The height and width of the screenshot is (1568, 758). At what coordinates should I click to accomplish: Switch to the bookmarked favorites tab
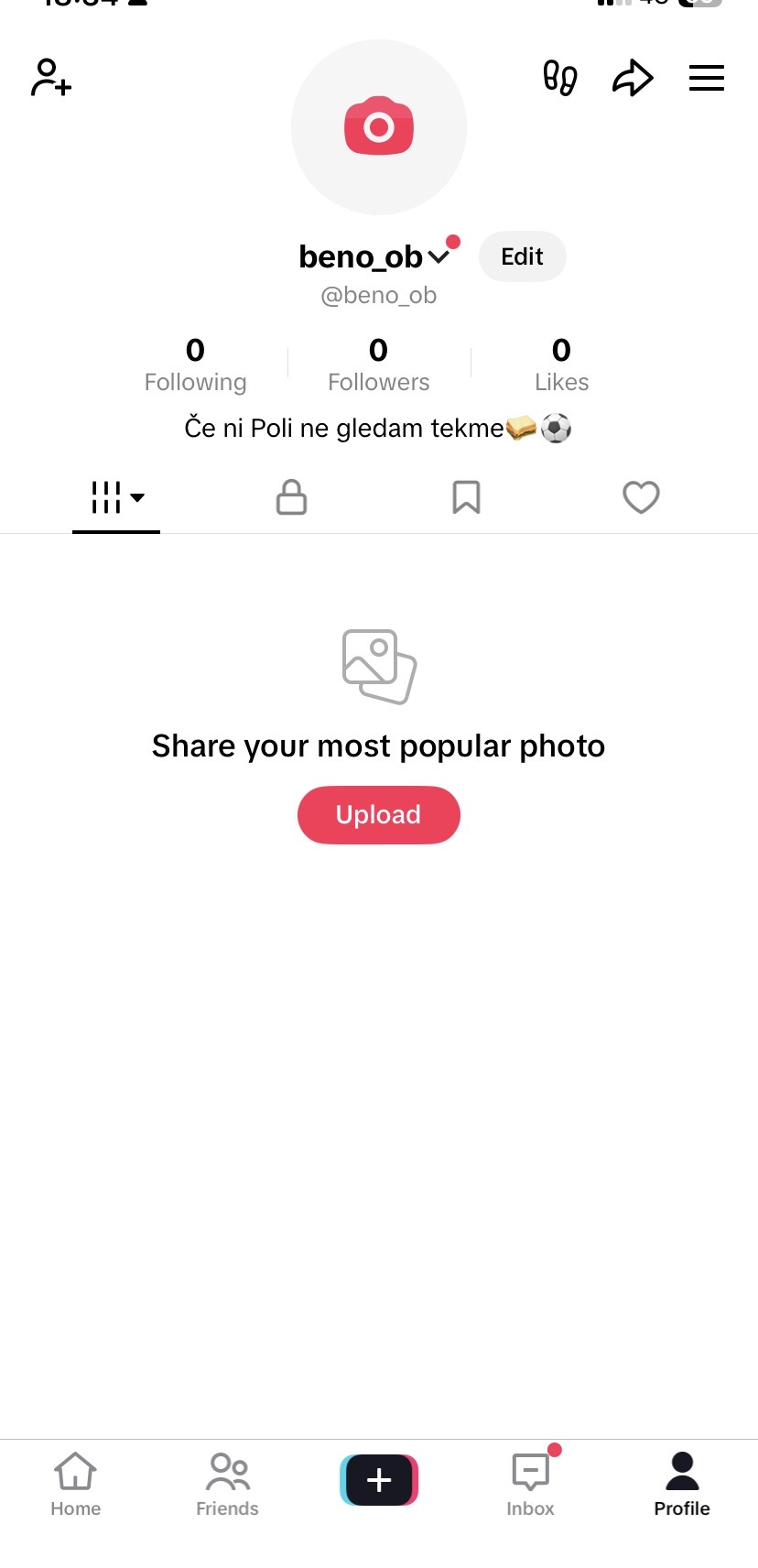pyautogui.click(x=466, y=497)
